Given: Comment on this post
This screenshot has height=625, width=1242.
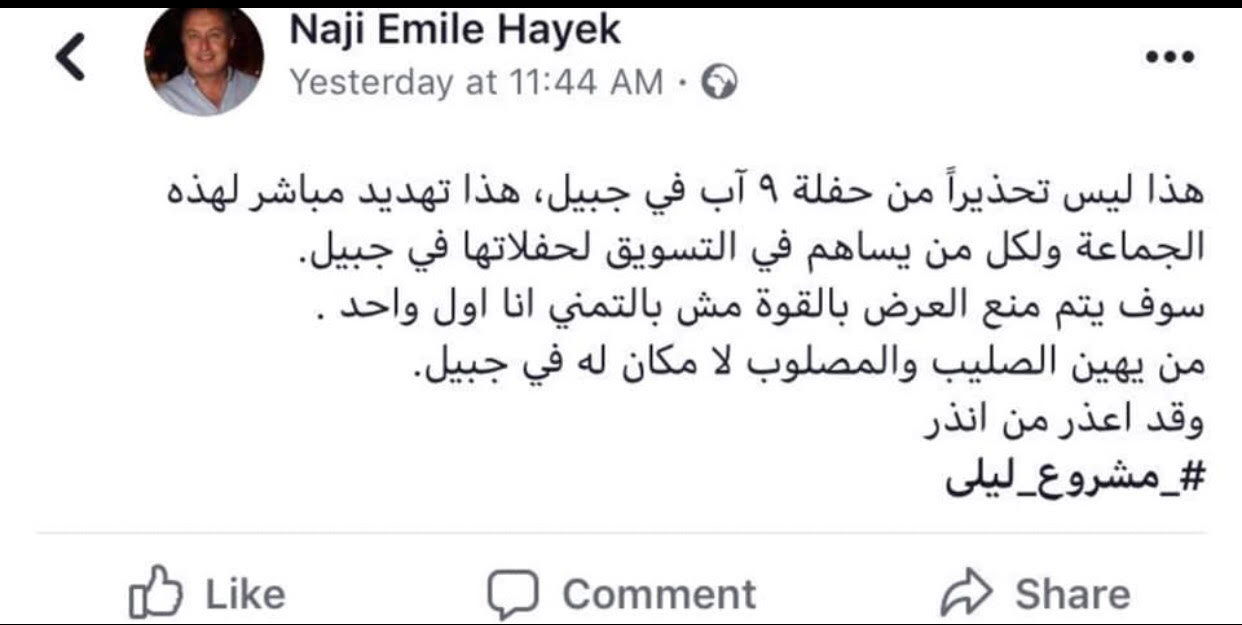Looking at the screenshot, I should click(x=622, y=594).
